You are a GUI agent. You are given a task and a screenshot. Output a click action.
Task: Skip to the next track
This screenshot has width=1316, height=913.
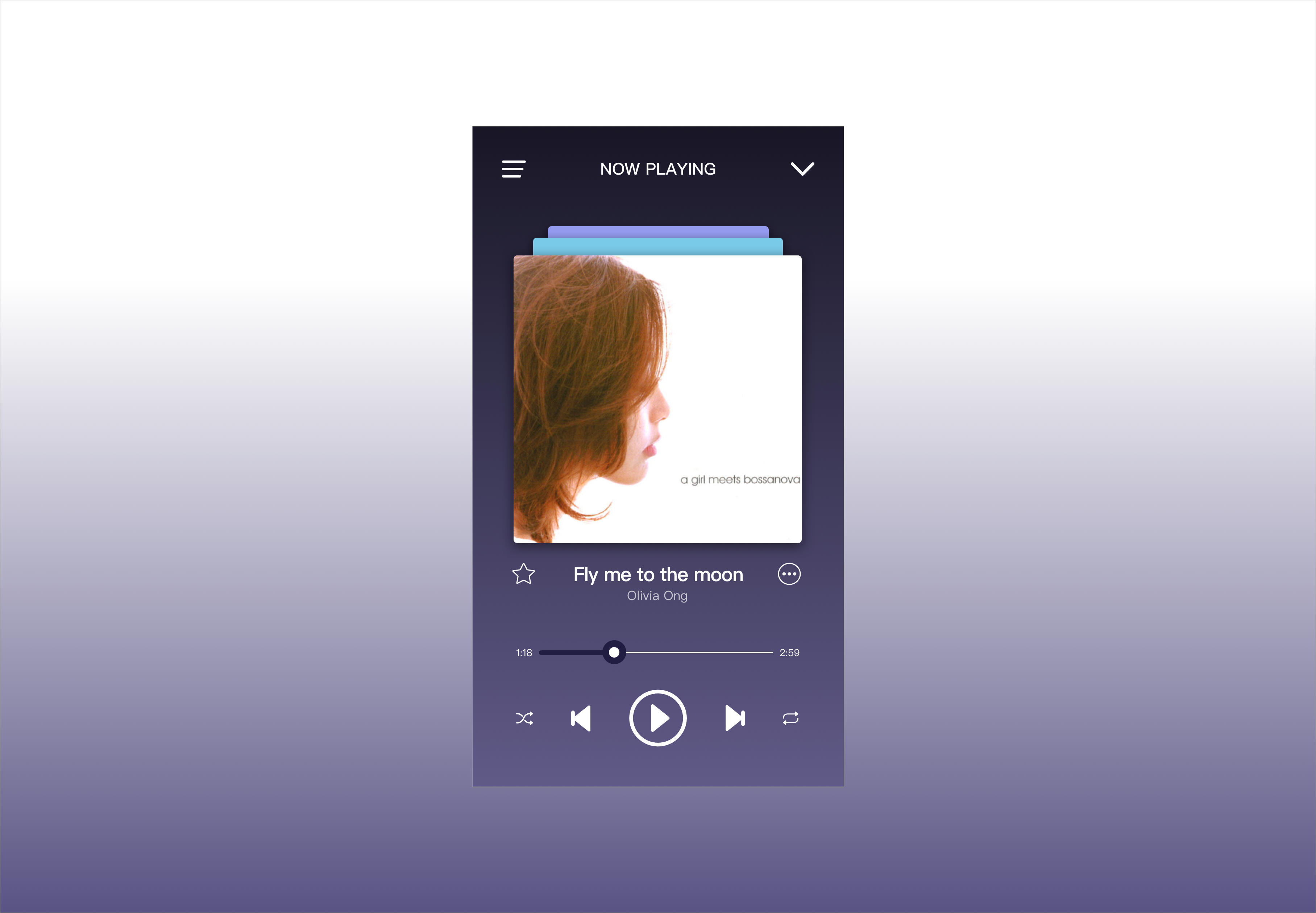(x=735, y=718)
